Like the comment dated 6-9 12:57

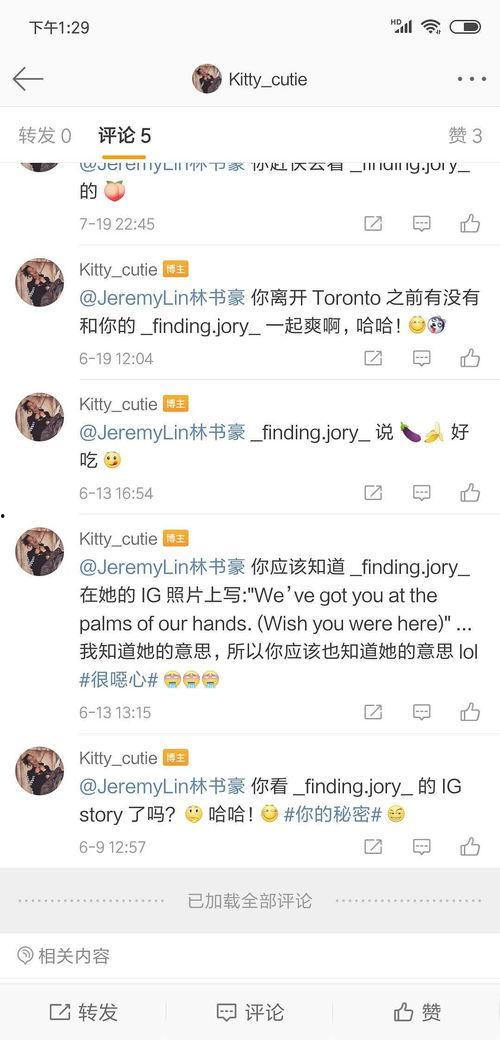[x=470, y=846]
